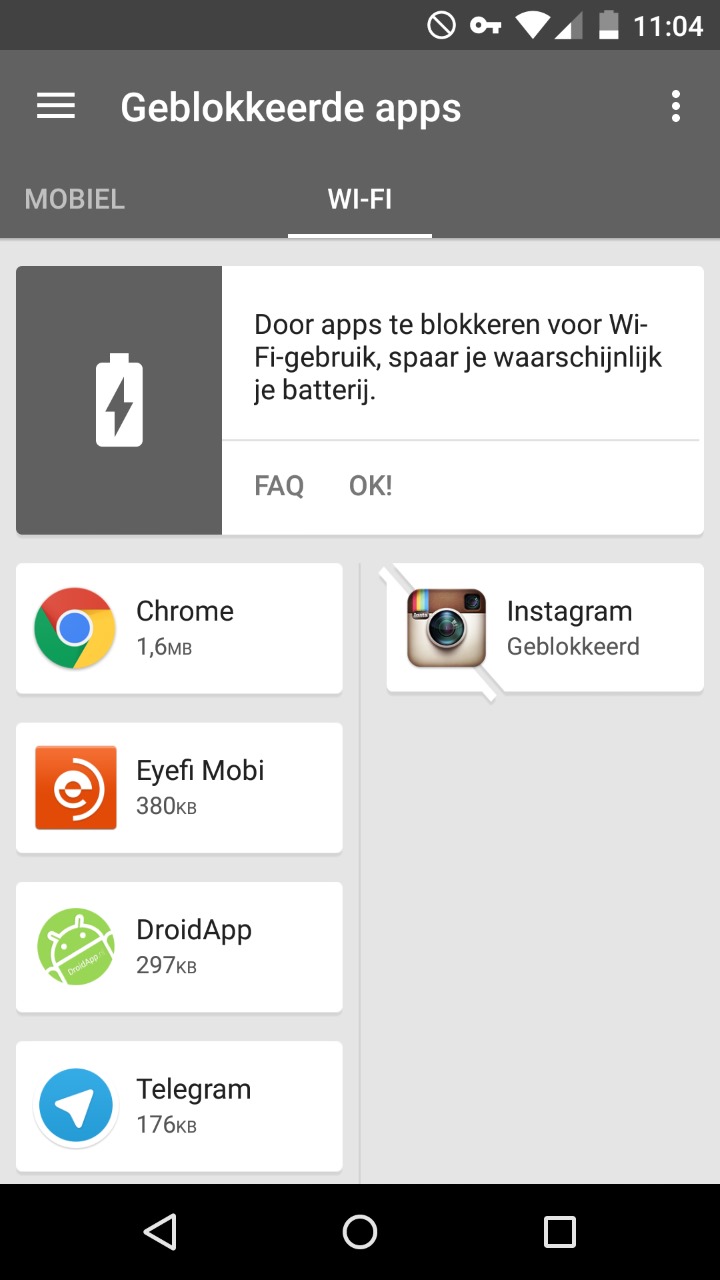Block Chrome from Wi-Fi use
The image size is (720, 1280).
coord(179,628)
